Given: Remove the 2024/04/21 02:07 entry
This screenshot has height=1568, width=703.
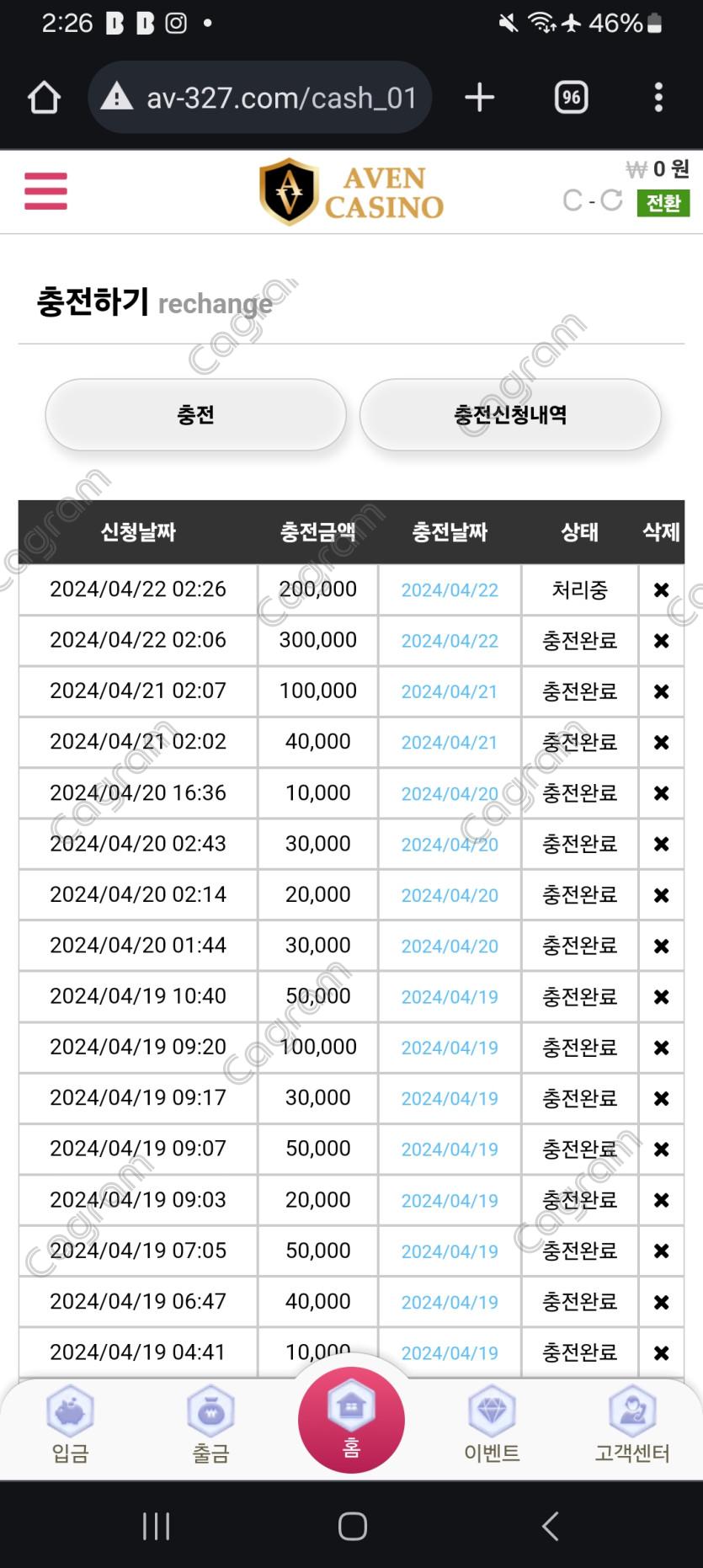Looking at the screenshot, I should click(x=662, y=691).
